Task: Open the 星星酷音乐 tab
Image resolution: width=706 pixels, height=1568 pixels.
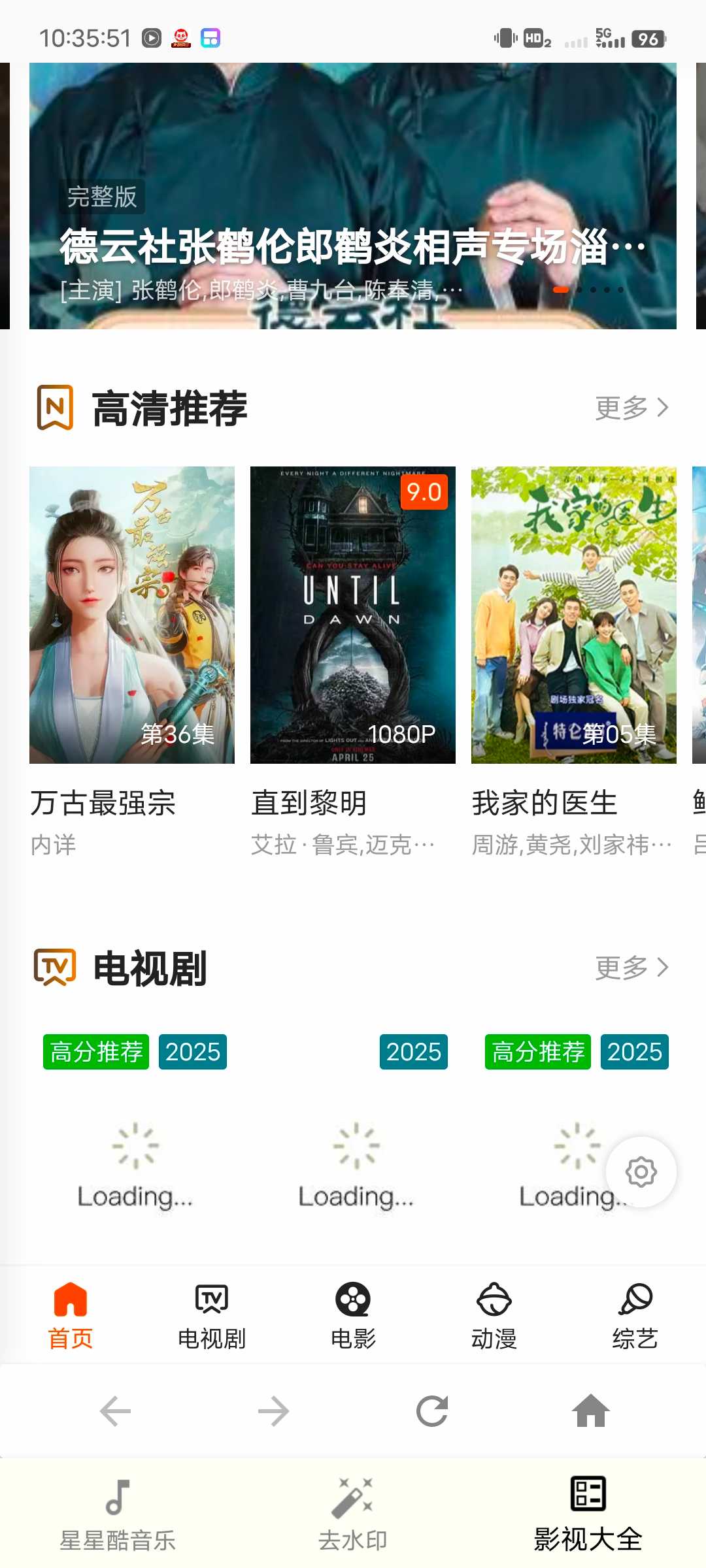Action: click(x=118, y=1513)
